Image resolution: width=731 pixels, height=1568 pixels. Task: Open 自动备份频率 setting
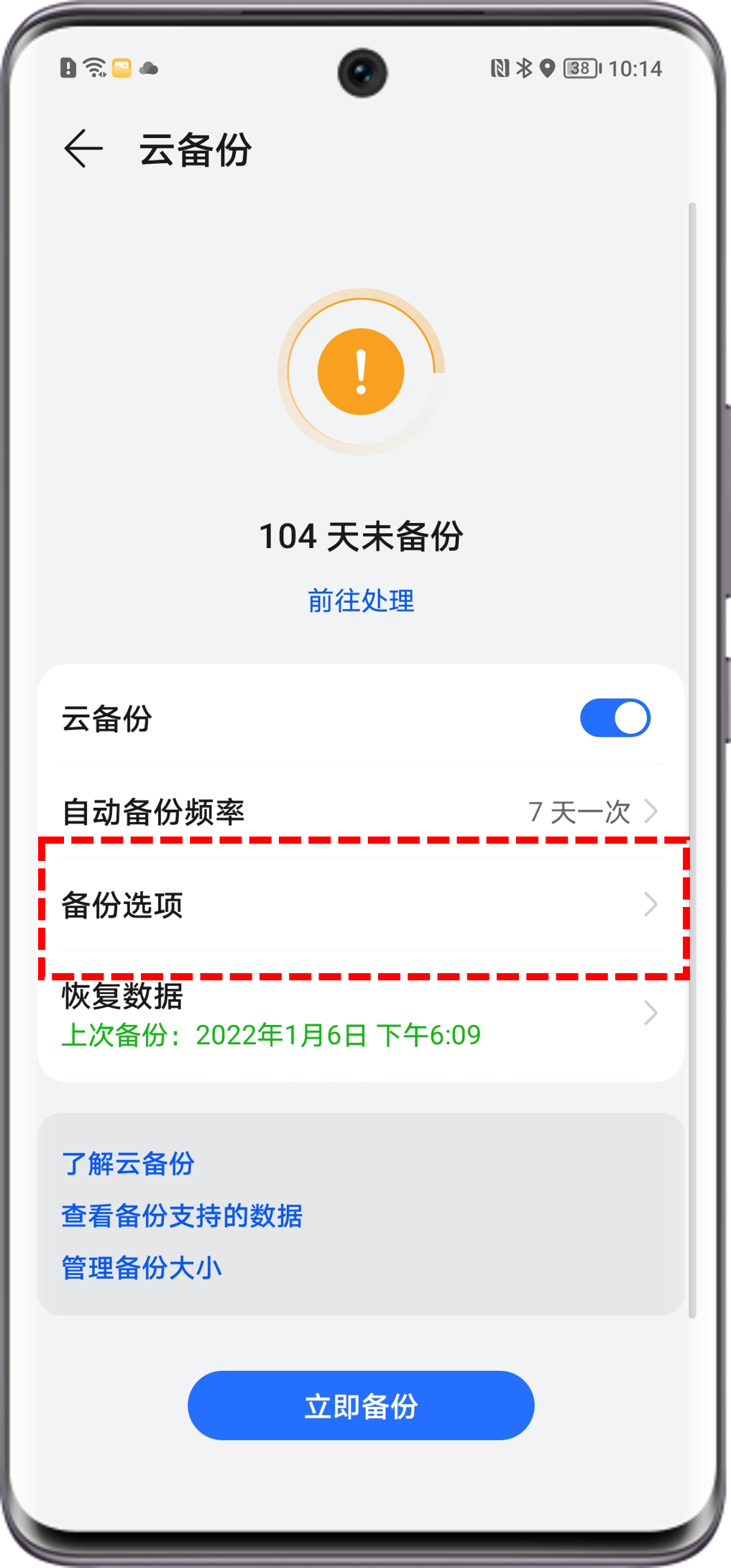click(x=360, y=811)
